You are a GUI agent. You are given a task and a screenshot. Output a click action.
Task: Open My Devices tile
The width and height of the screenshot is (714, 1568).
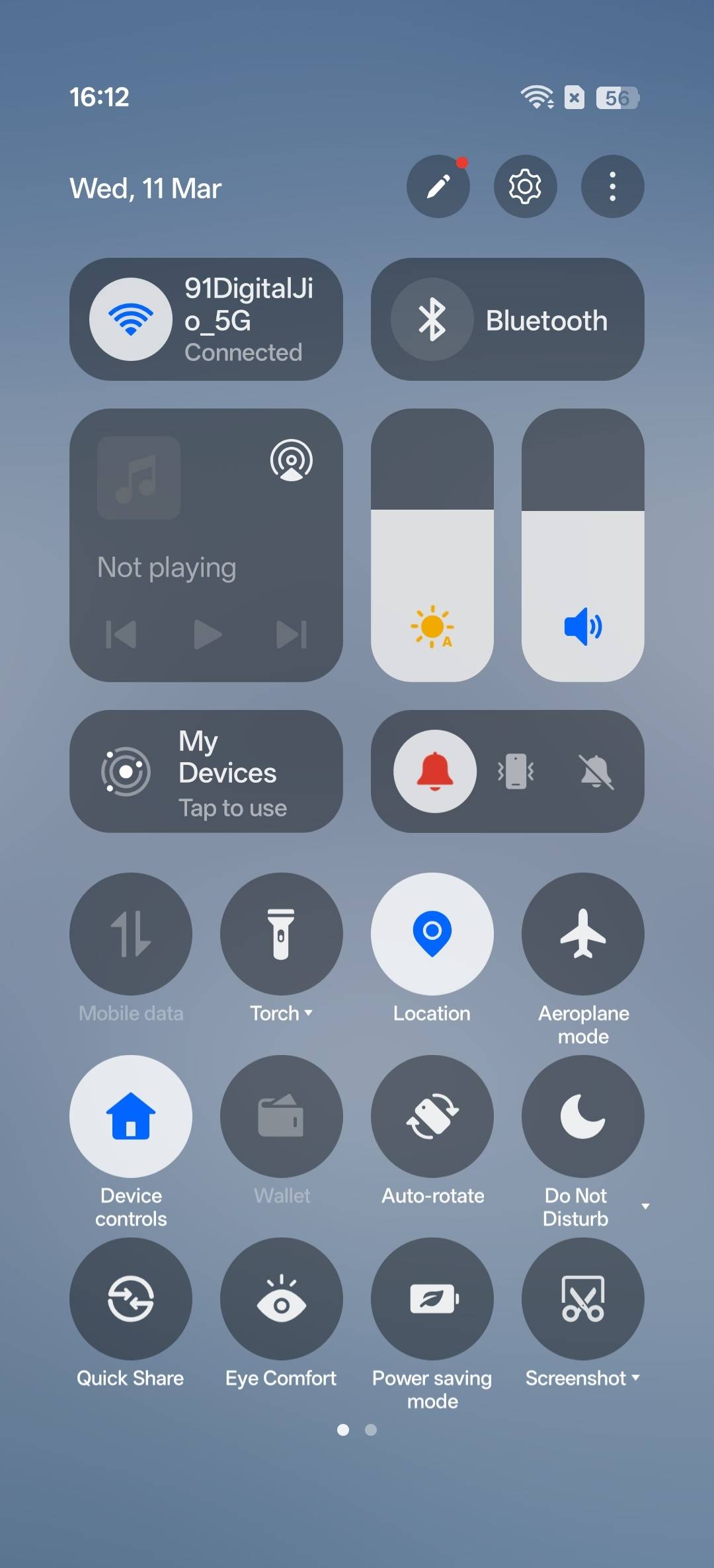click(x=206, y=771)
